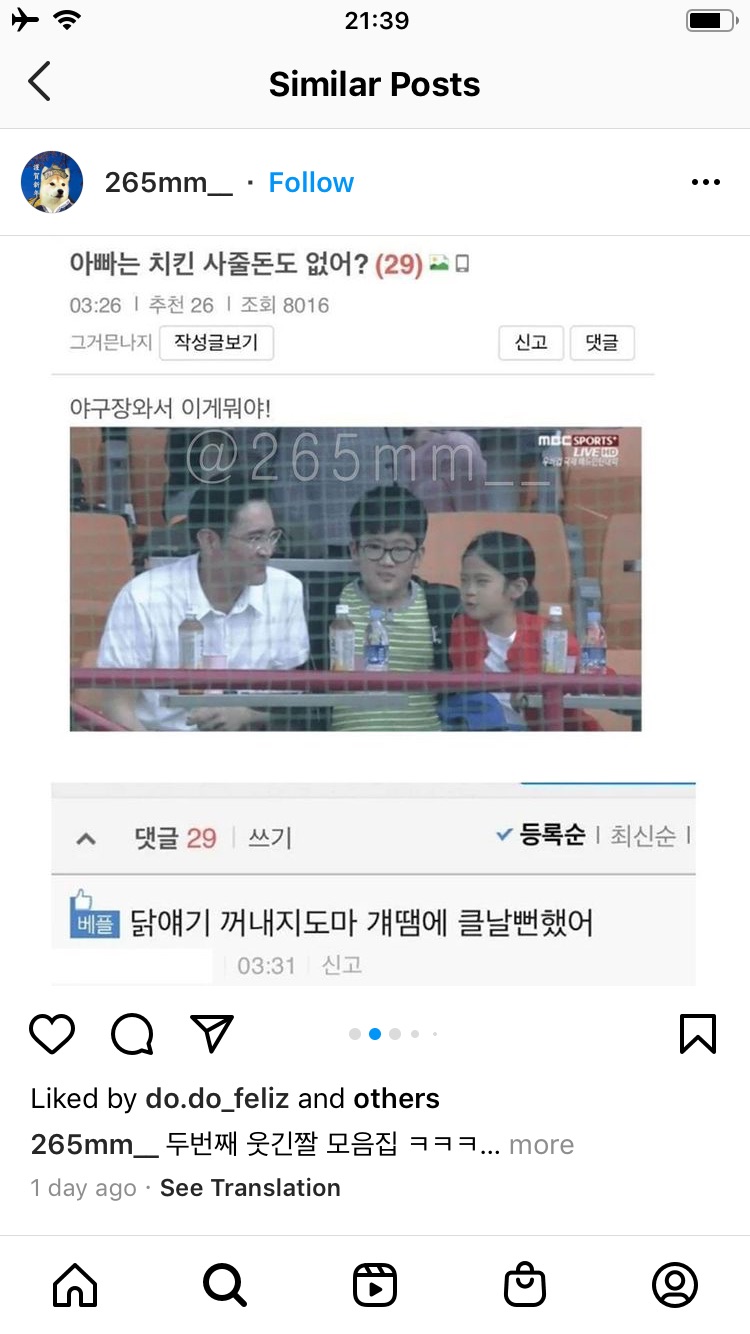Viewport: 750px width, 1334px height.
Task: Switch to the Shop tab
Action: (525, 1285)
